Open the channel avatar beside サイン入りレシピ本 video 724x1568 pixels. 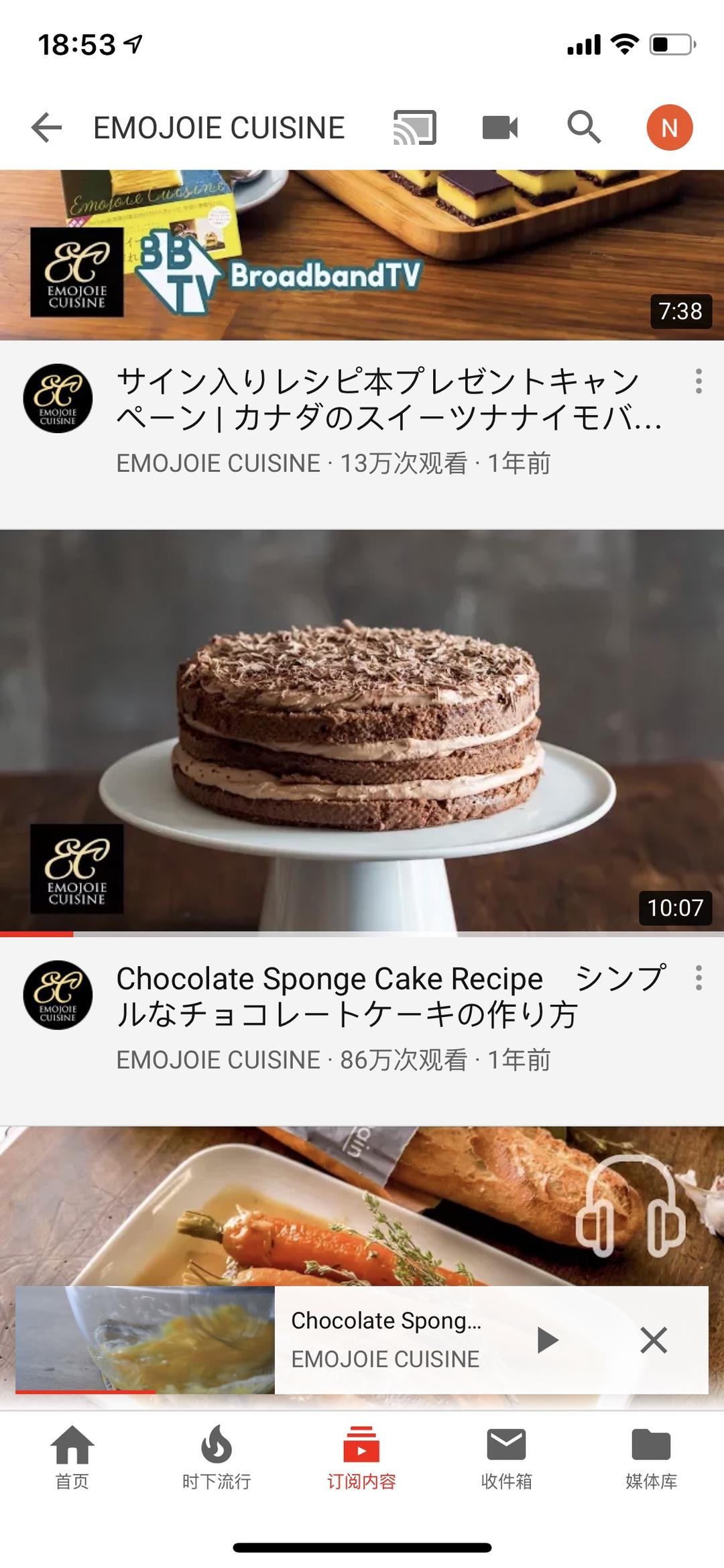coord(58,398)
